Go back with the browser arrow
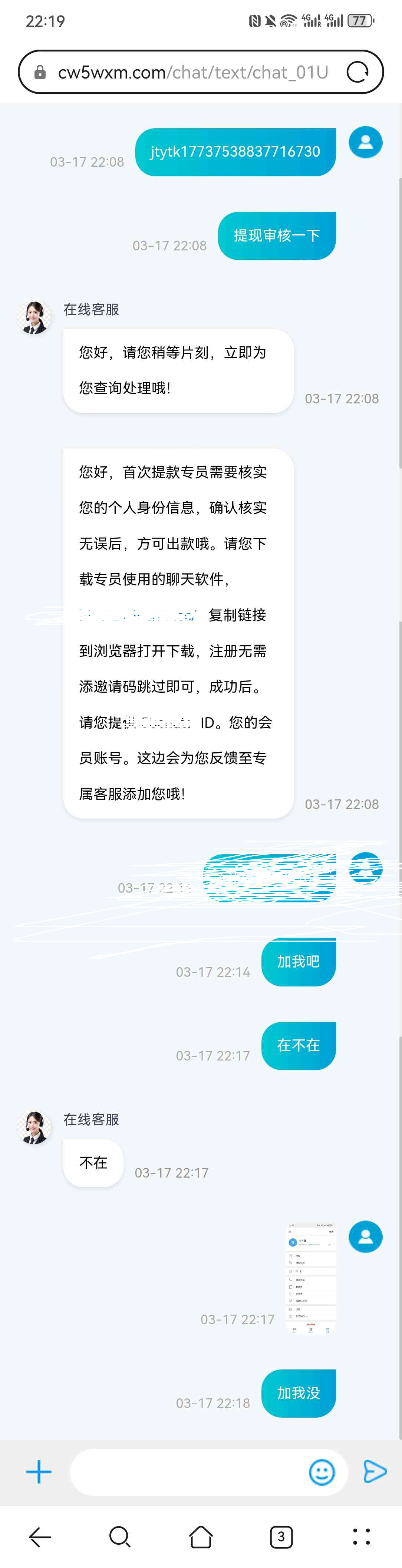 coord(40,1537)
